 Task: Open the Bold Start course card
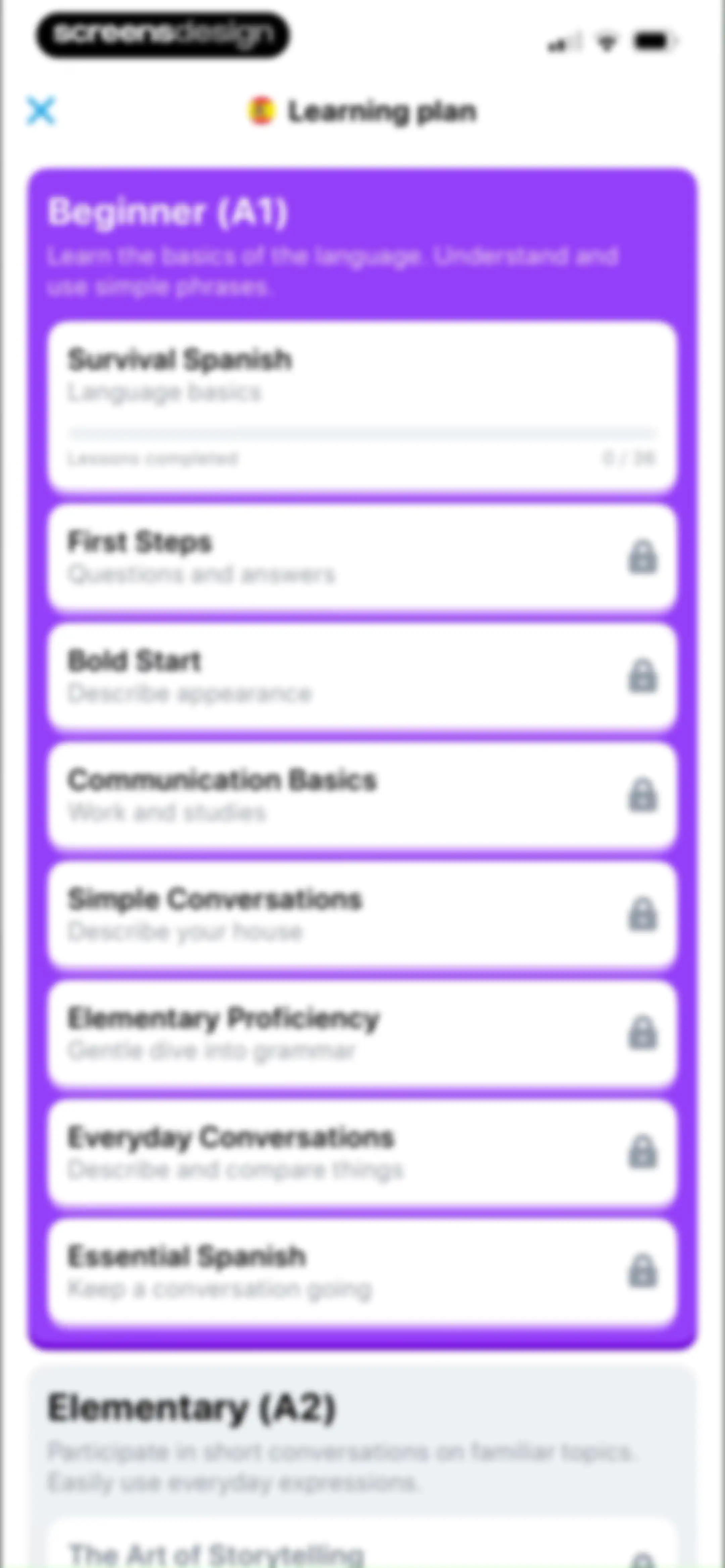(x=362, y=676)
